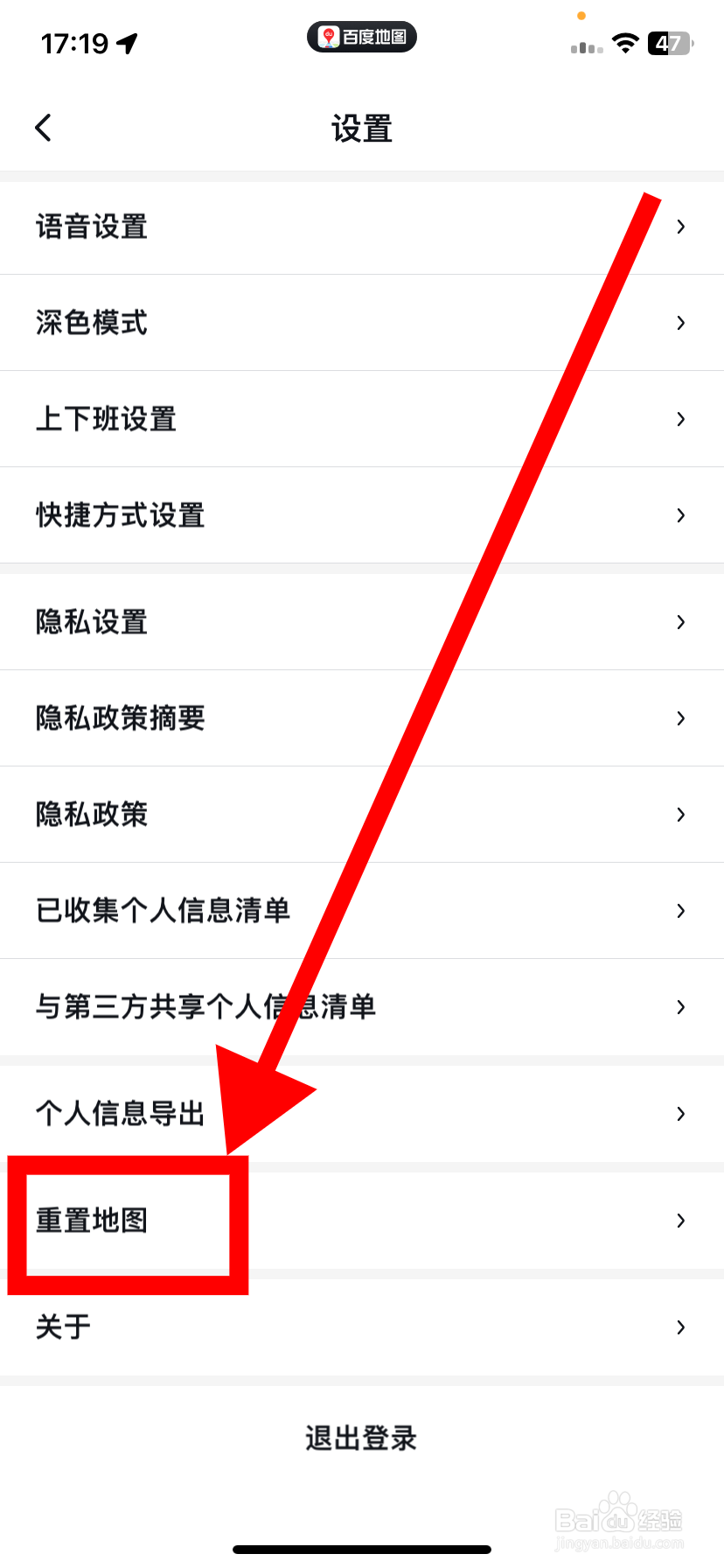Tap the Wi-Fi icon in the status bar
Screen dimensions: 724x1568
626,40
